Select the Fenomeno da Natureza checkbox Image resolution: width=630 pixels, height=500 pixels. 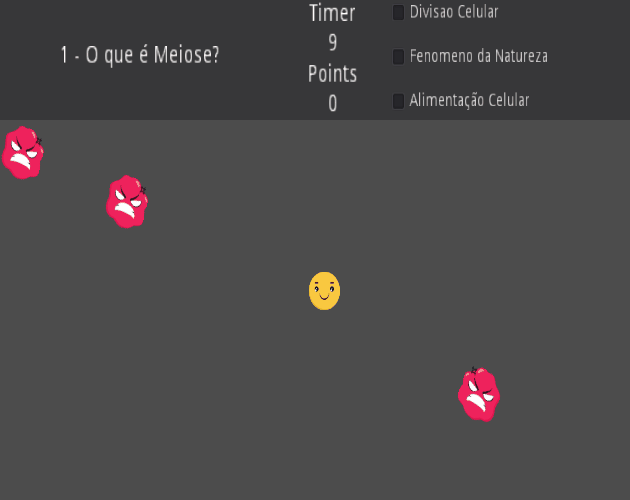pyautogui.click(x=399, y=57)
